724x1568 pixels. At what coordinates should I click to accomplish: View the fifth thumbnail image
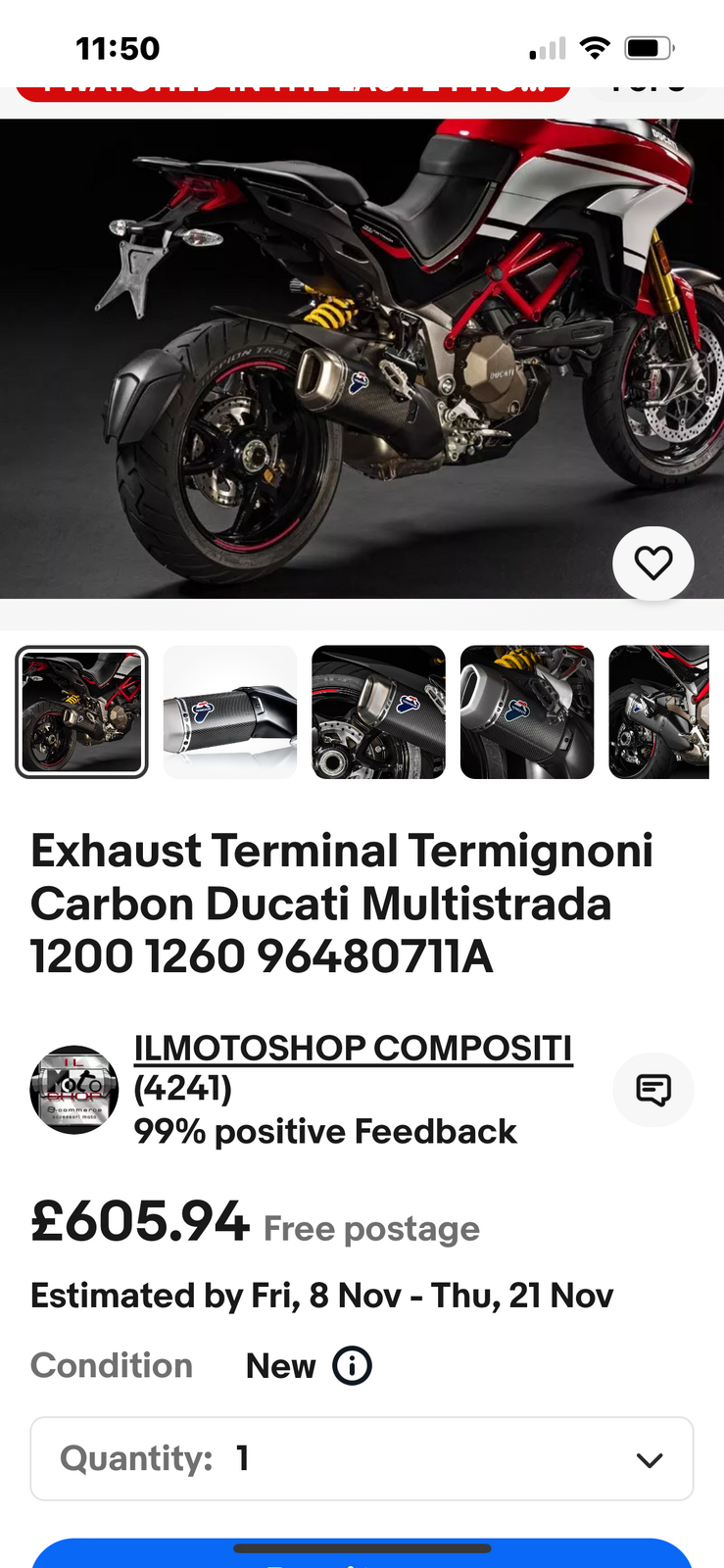[660, 712]
